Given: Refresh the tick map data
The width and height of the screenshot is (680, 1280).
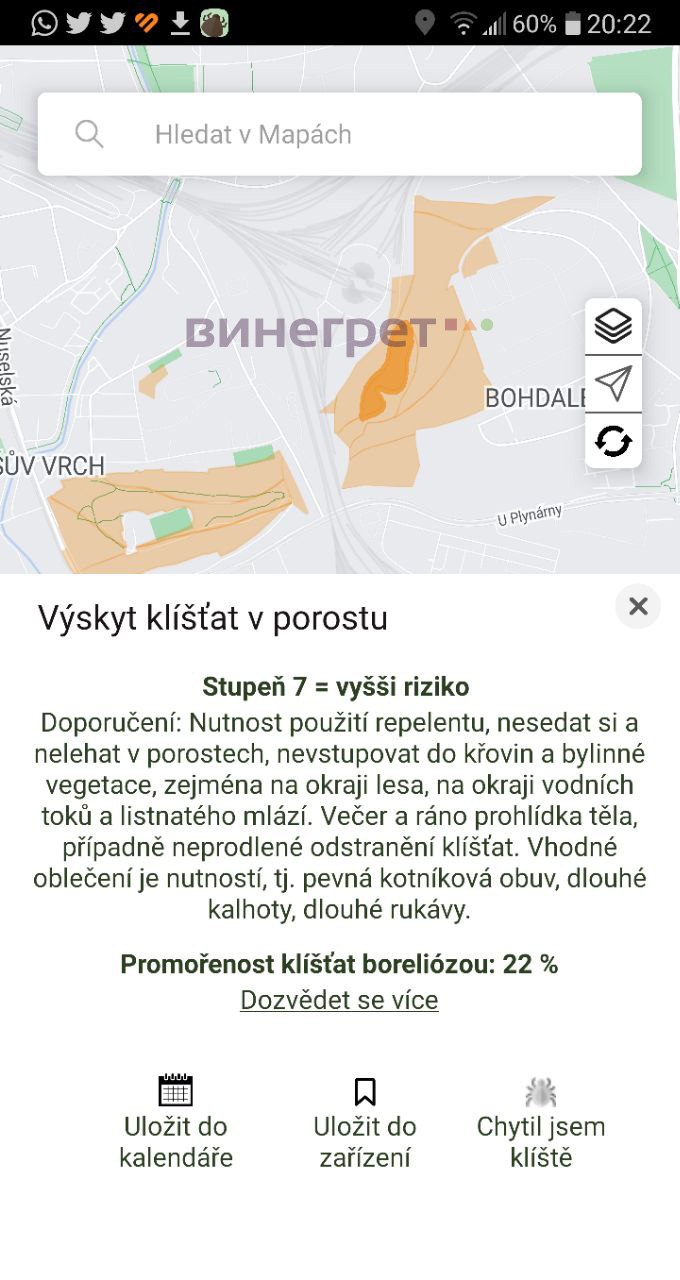Looking at the screenshot, I should (x=613, y=440).
